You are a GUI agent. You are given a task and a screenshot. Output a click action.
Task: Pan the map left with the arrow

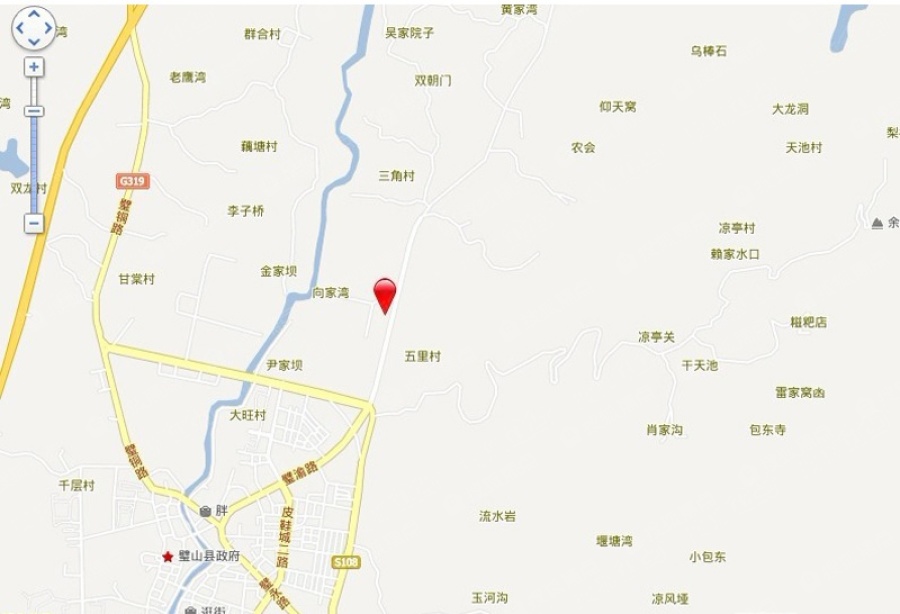point(21,29)
